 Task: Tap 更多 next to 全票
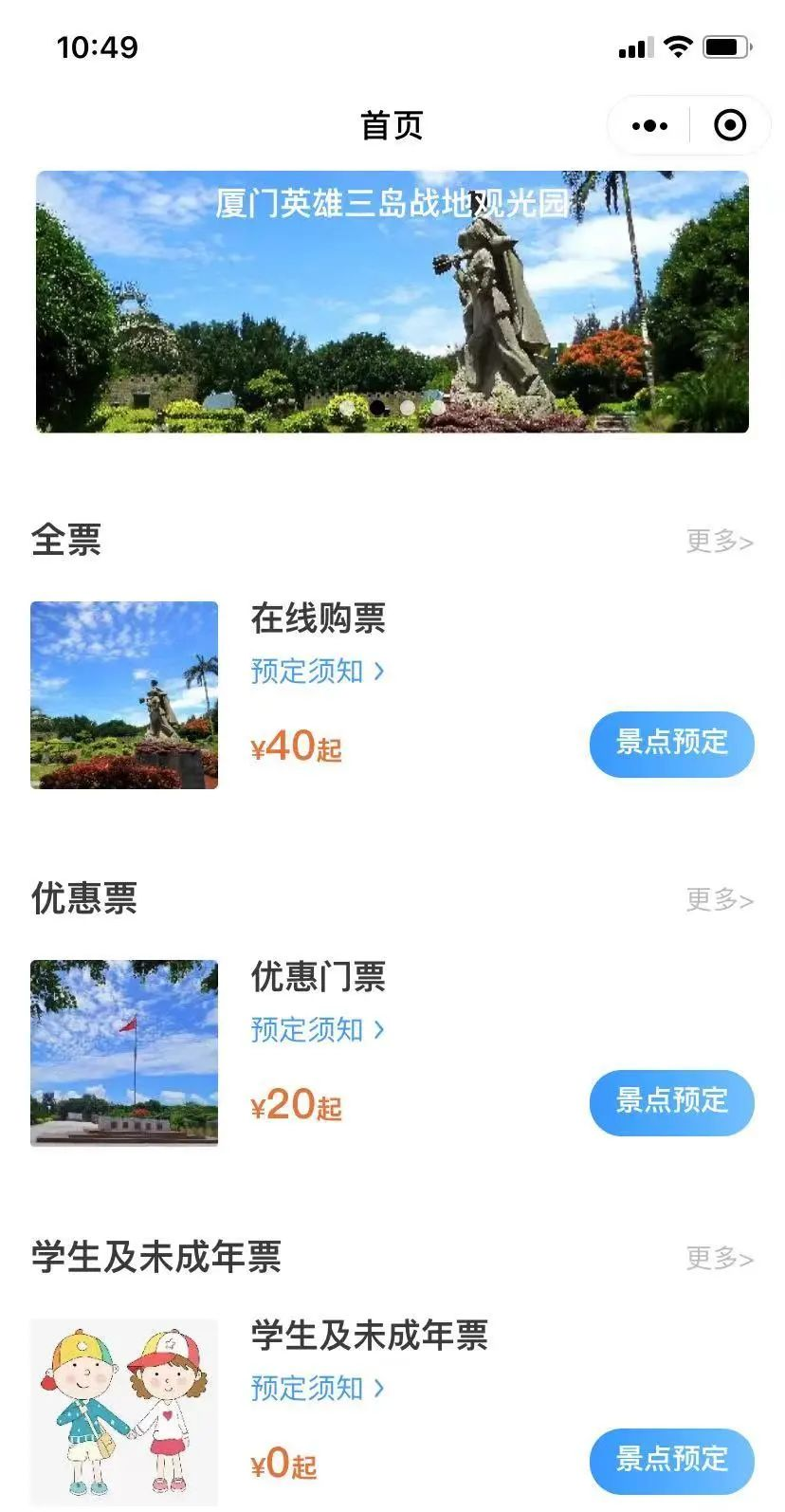click(720, 542)
